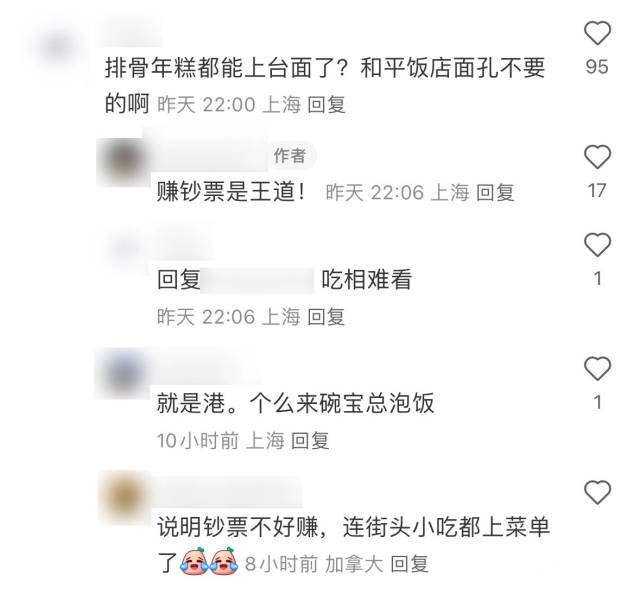
Task: Reply to the 赚钞票是王道 comment
Action: [495, 193]
